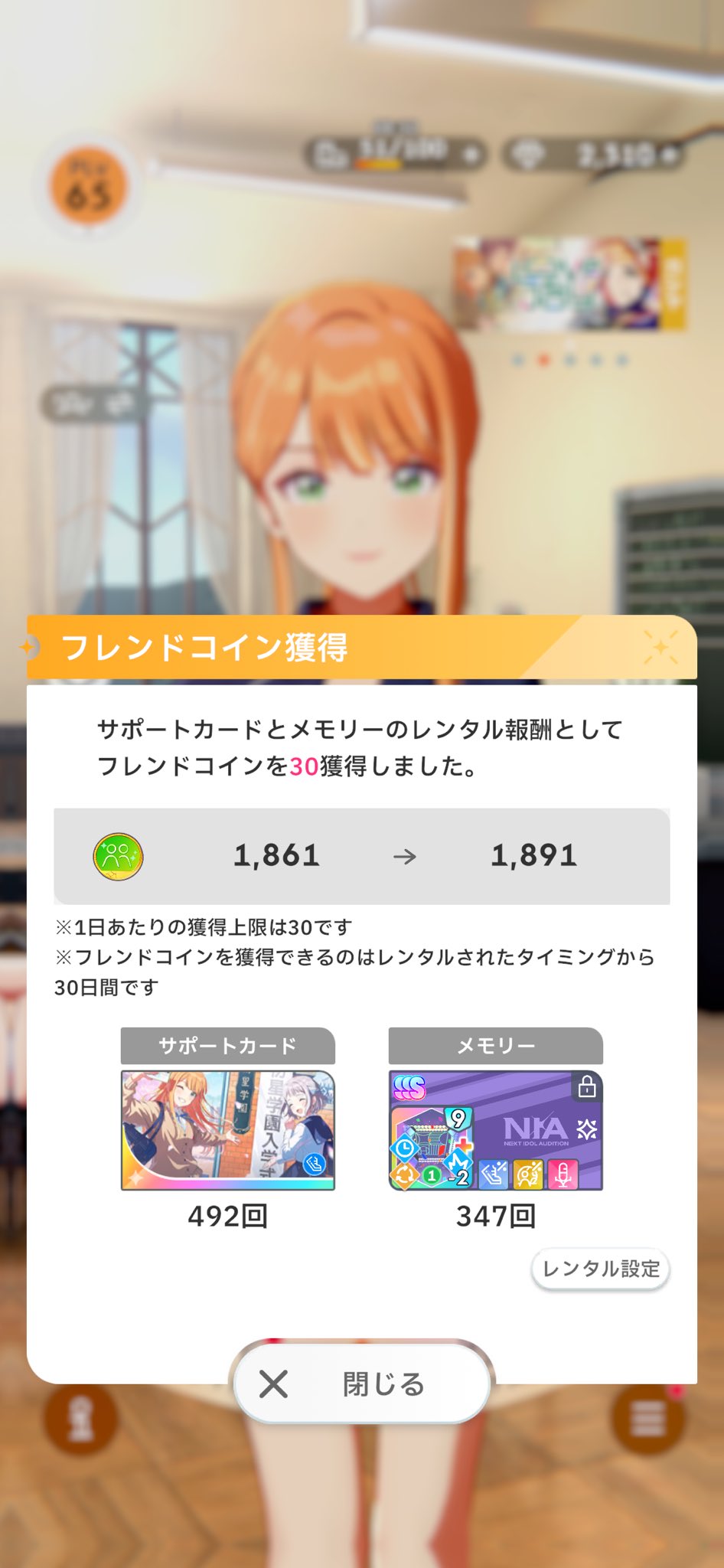Close the friend coin dialog with 閉じる

[x=361, y=1383]
